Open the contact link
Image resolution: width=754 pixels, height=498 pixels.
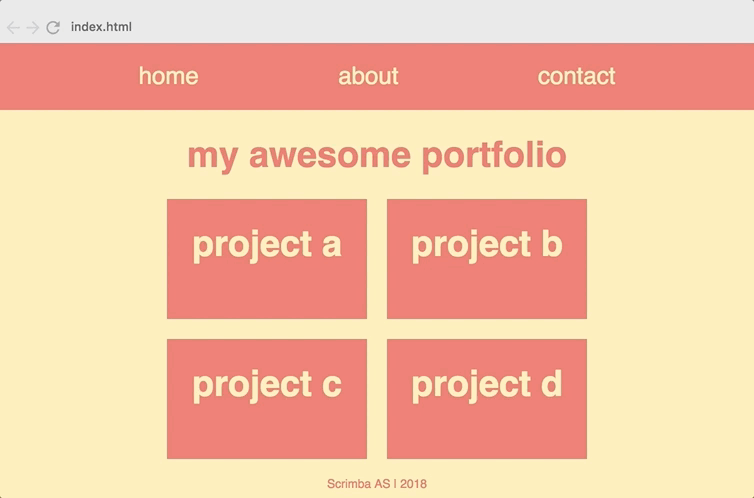pos(576,76)
